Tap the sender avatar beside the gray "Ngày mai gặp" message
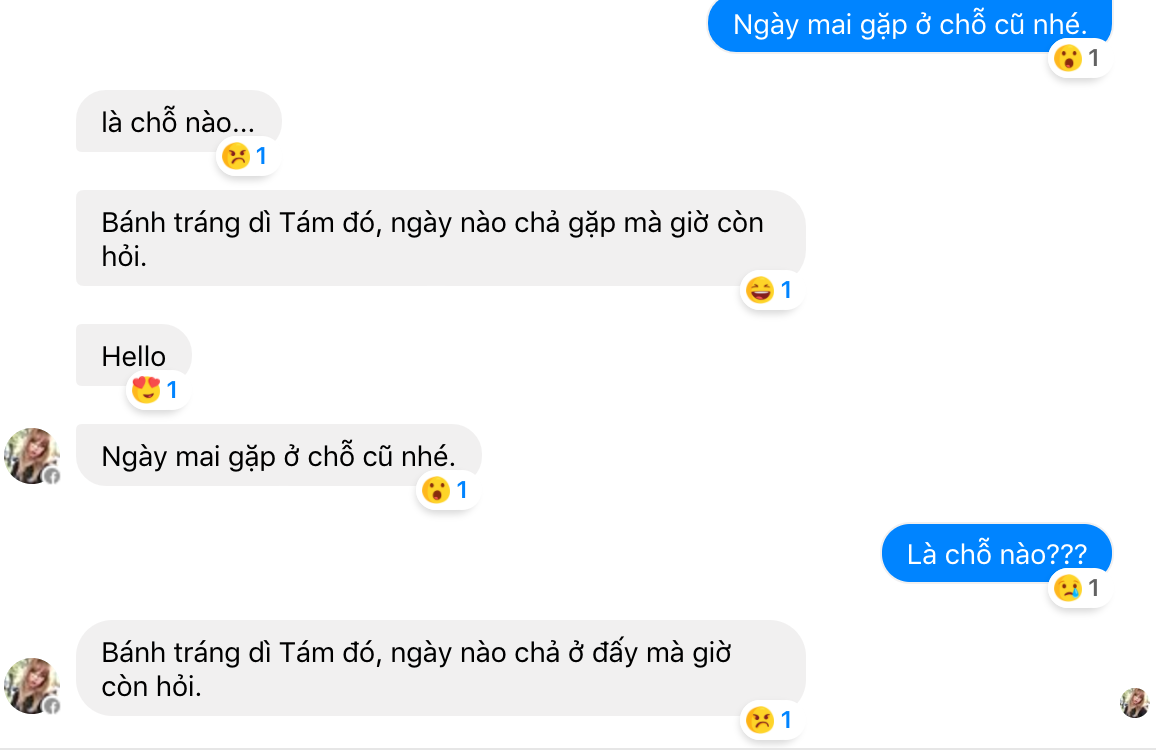1156x750 pixels. (32, 457)
